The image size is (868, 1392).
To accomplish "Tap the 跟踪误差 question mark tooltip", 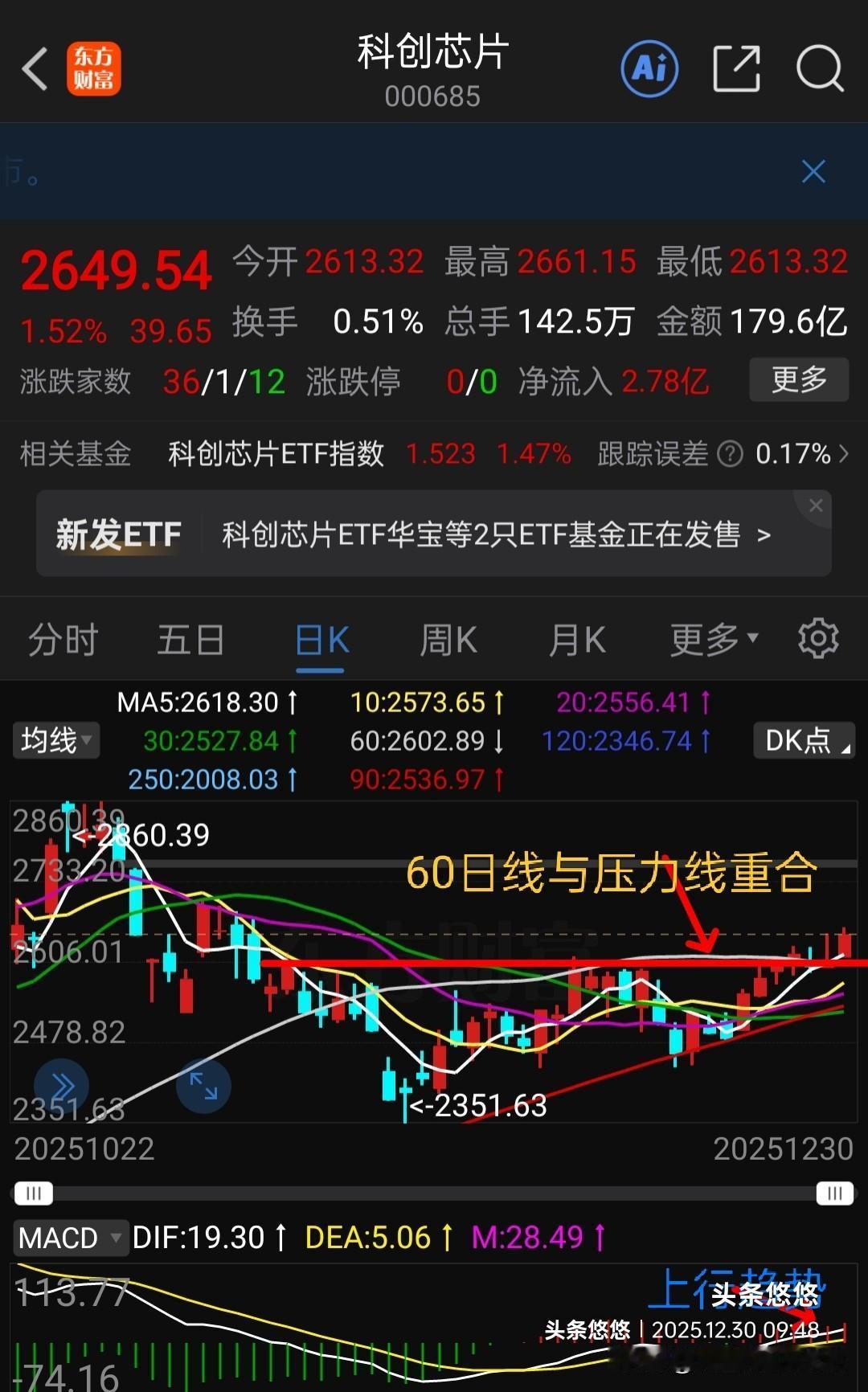I will click(x=729, y=454).
